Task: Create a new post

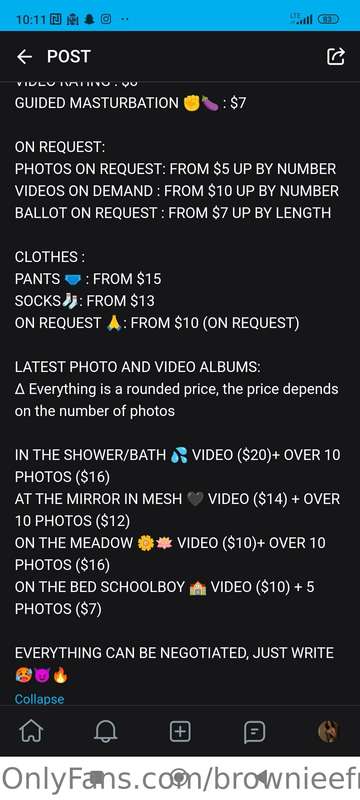Action: (x=180, y=732)
